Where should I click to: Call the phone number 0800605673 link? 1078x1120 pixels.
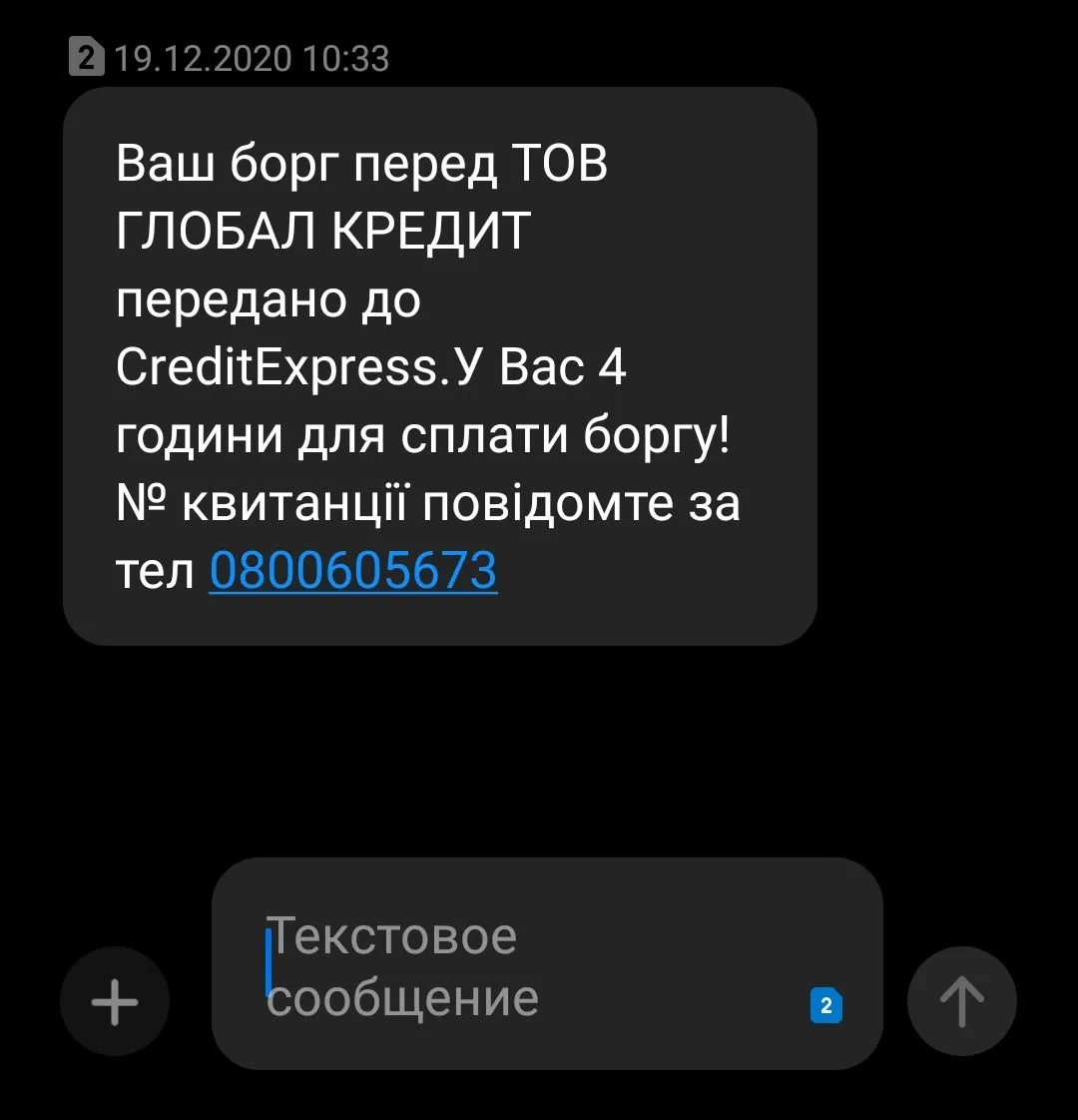[352, 571]
